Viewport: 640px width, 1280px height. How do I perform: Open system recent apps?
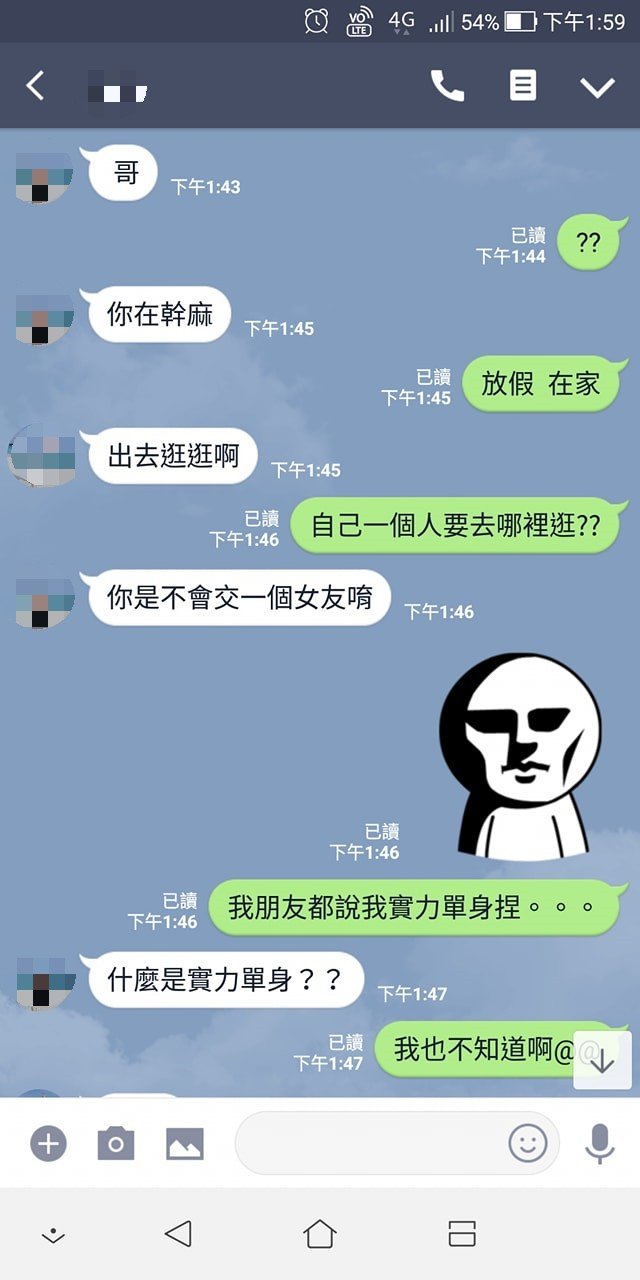[x=462, y=1234]
